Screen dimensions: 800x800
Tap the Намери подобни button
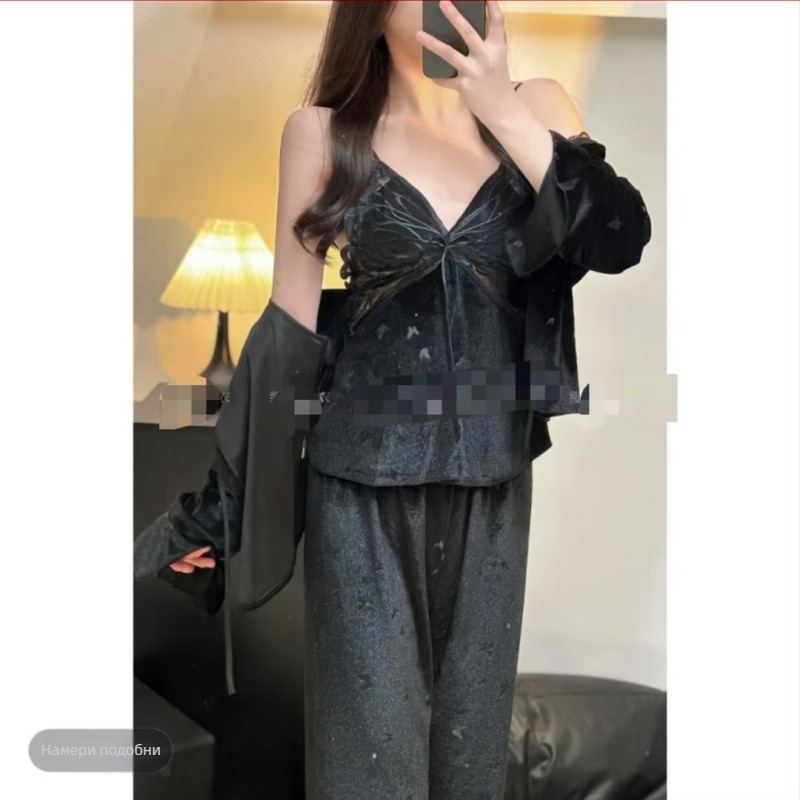[x=100, y=749]
